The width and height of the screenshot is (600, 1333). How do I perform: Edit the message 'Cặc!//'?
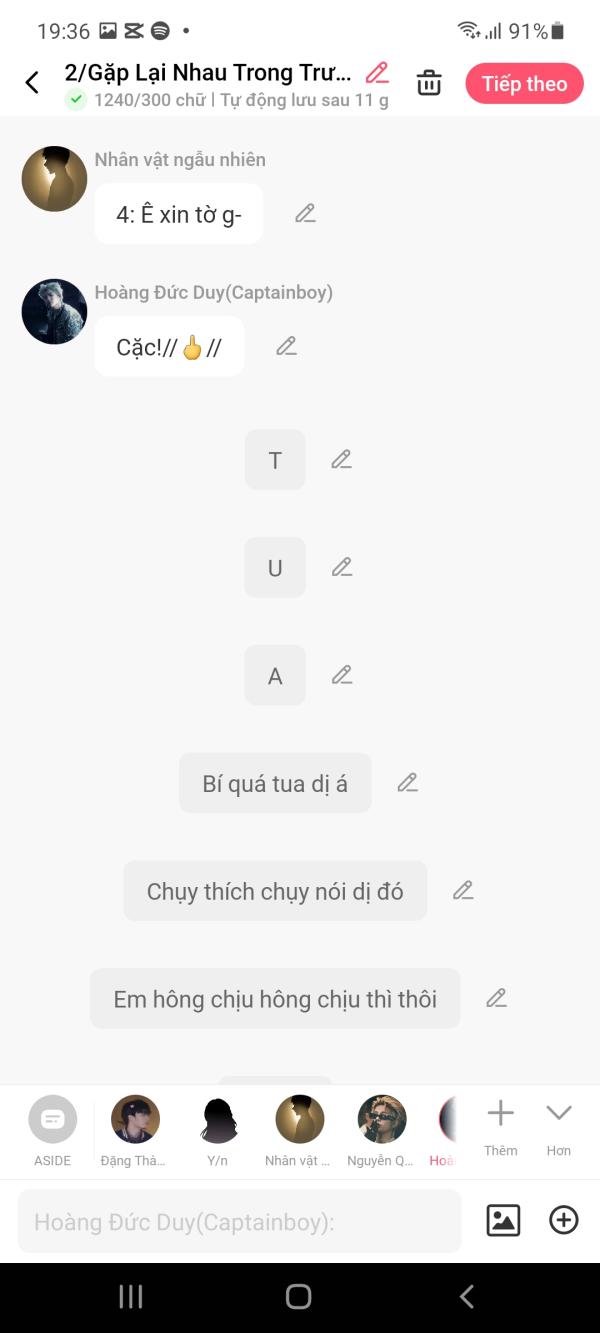pos(286,346)
